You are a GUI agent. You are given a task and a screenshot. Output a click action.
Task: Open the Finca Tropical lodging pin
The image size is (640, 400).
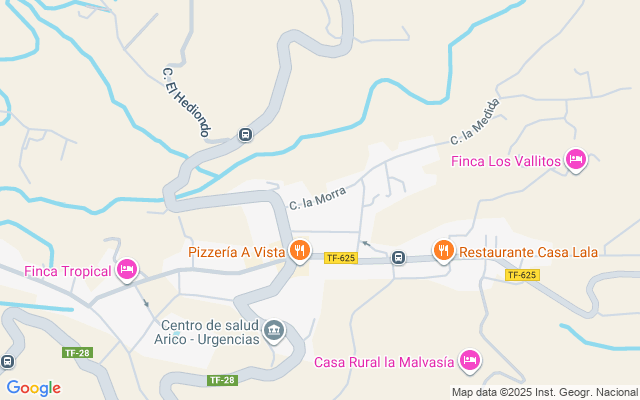pyautogui.click(x=127, y=269)
